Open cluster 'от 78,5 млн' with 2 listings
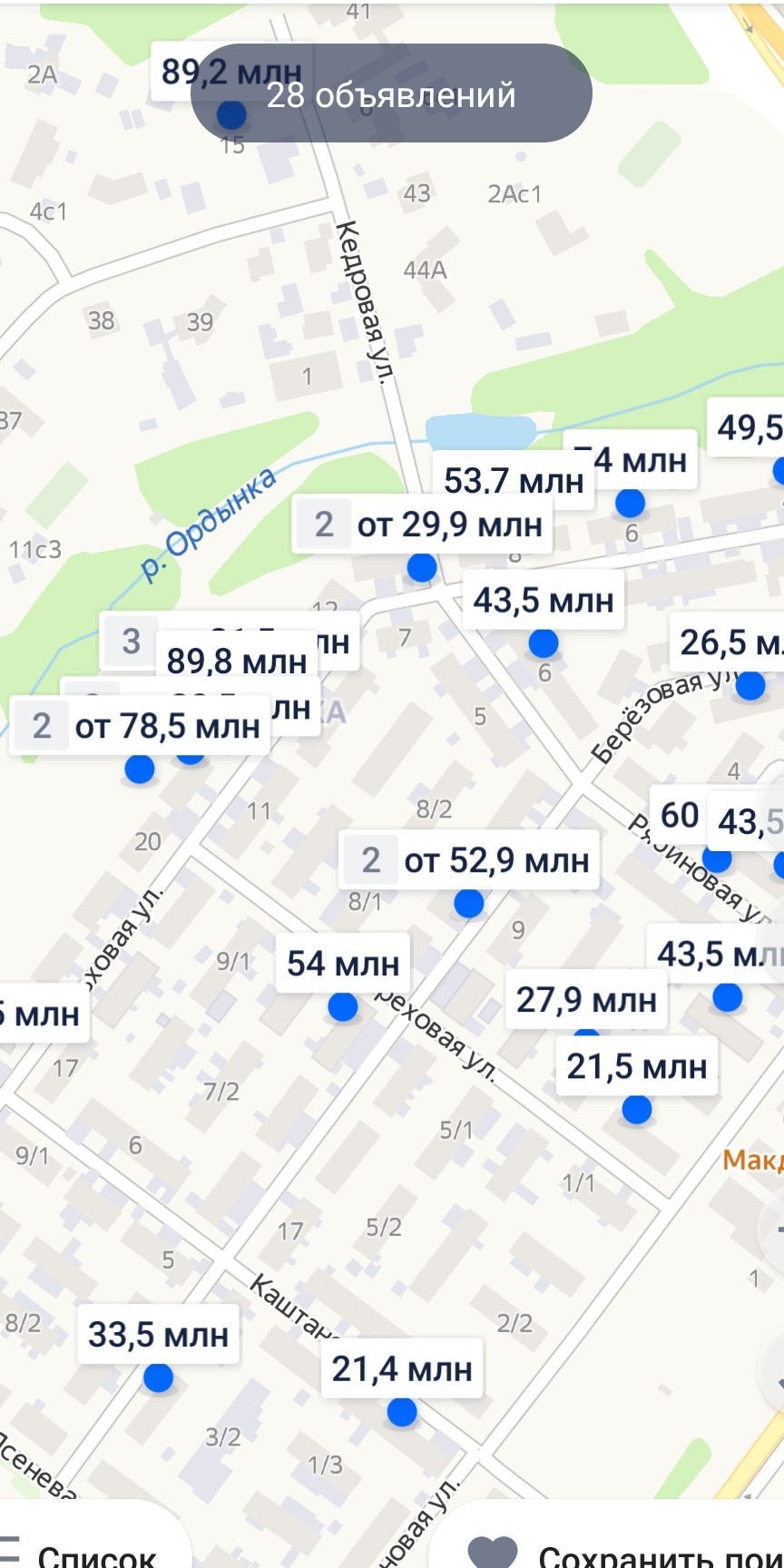This screenshot has width=784, height=1568. tap(140, 726)
